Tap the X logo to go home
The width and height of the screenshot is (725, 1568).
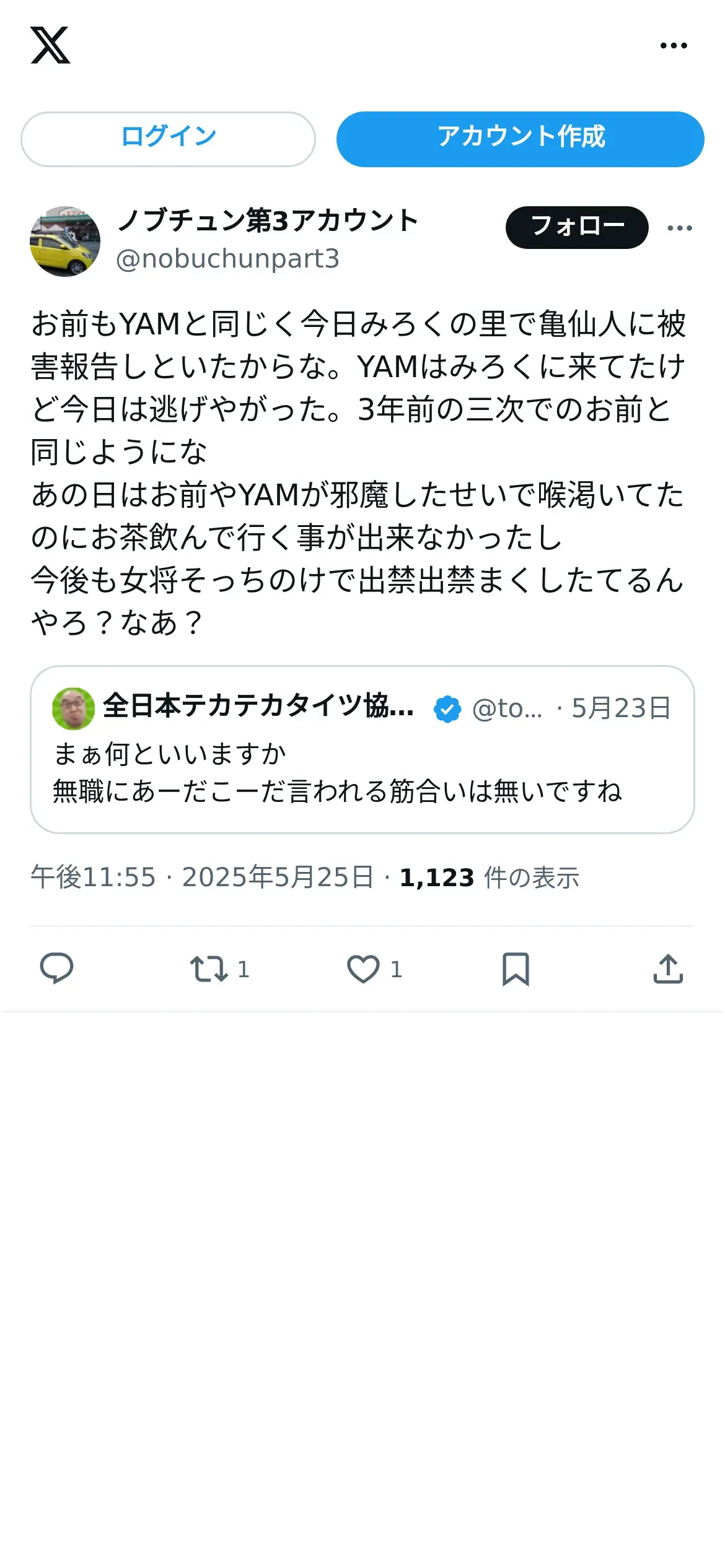[50, 45]
